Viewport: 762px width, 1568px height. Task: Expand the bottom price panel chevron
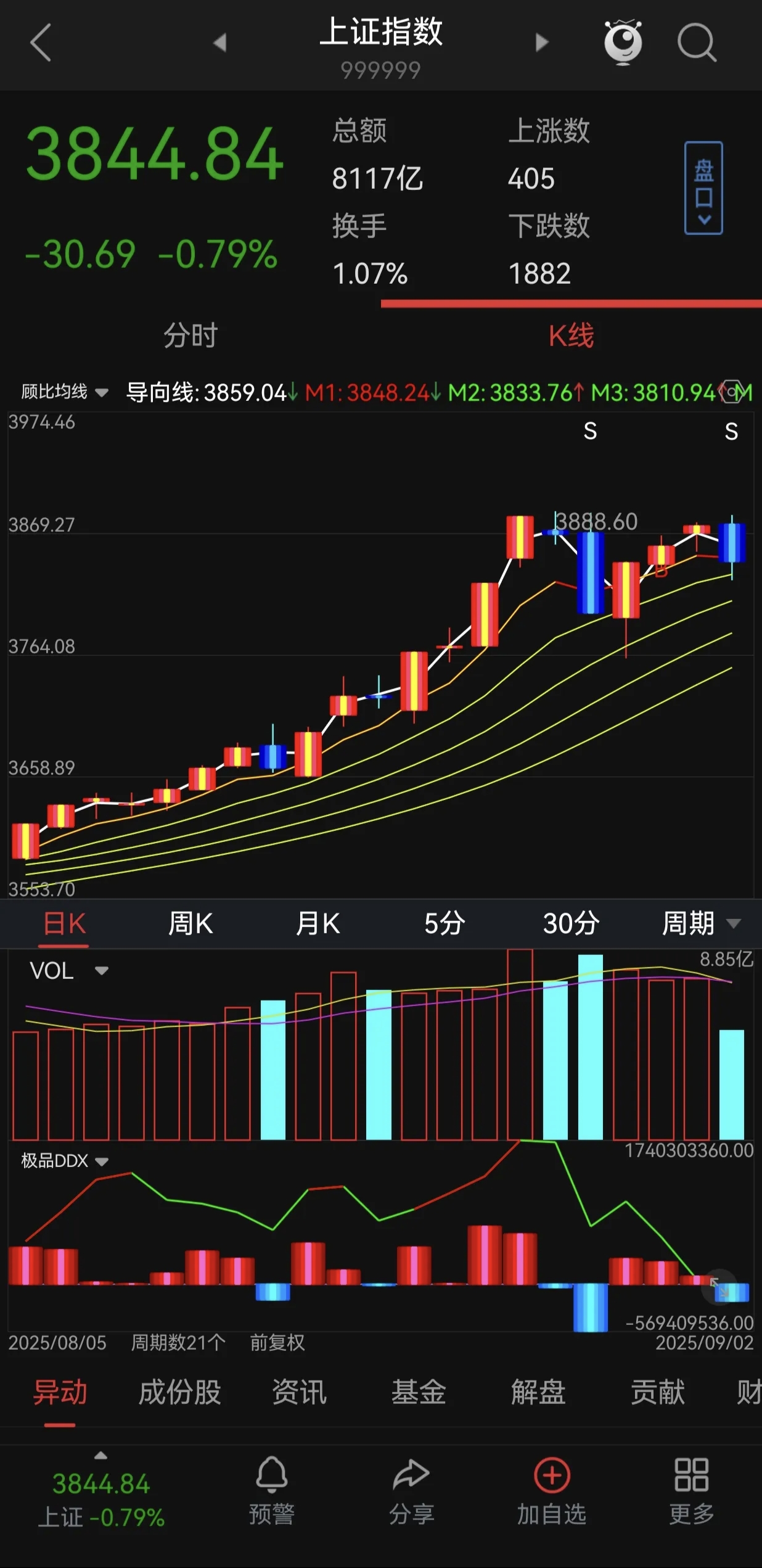point(102,1456)
